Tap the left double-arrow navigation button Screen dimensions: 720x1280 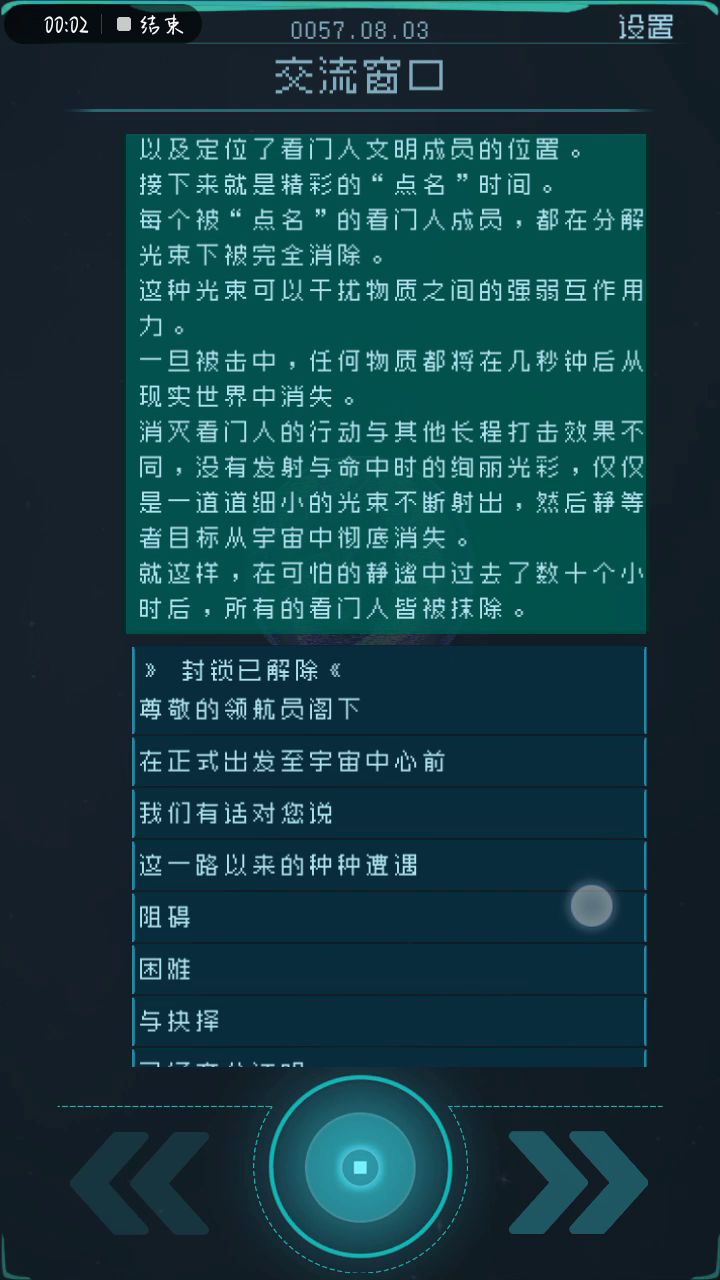point(139,1182)
